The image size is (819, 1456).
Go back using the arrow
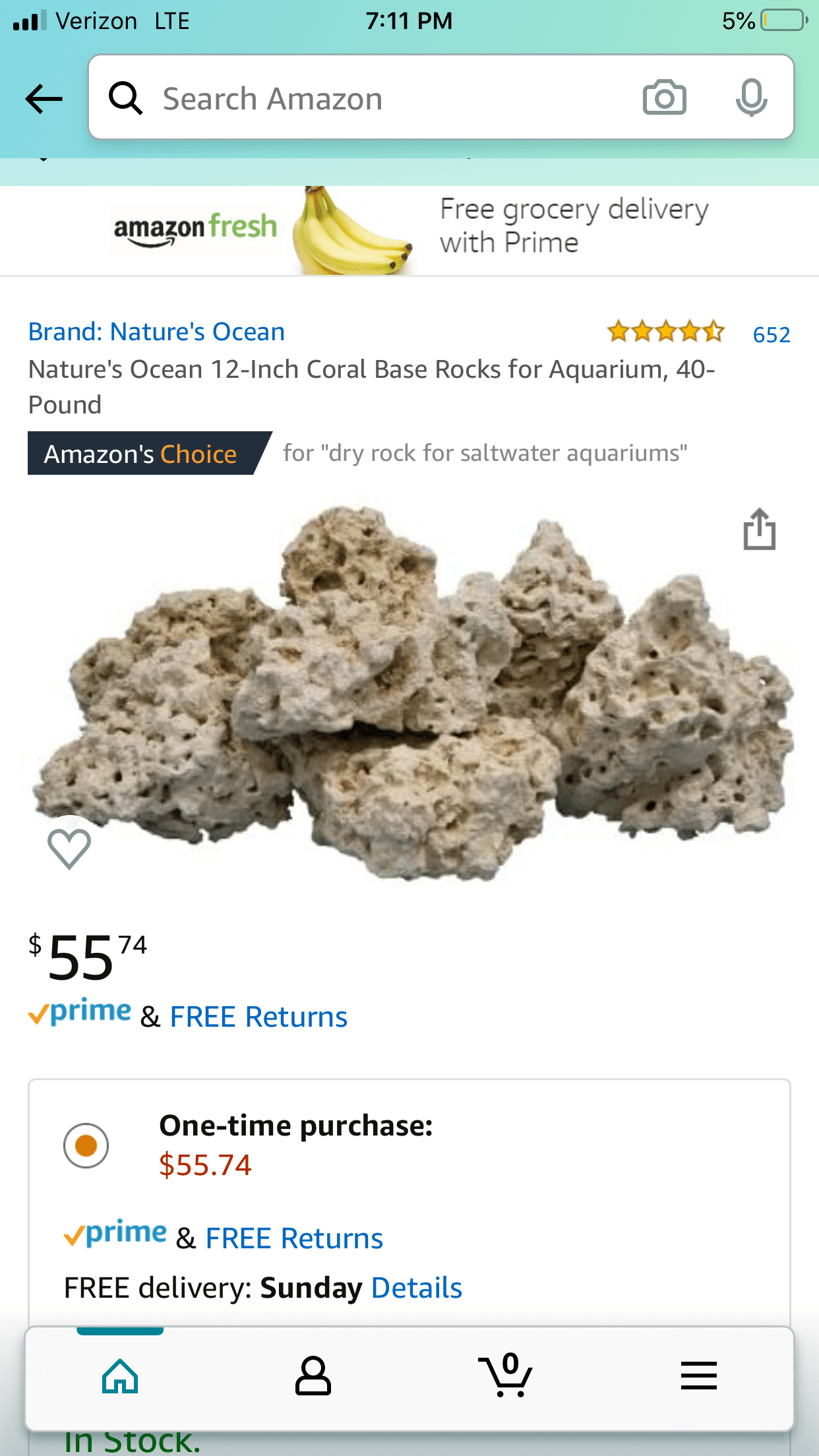coord(44,99)
